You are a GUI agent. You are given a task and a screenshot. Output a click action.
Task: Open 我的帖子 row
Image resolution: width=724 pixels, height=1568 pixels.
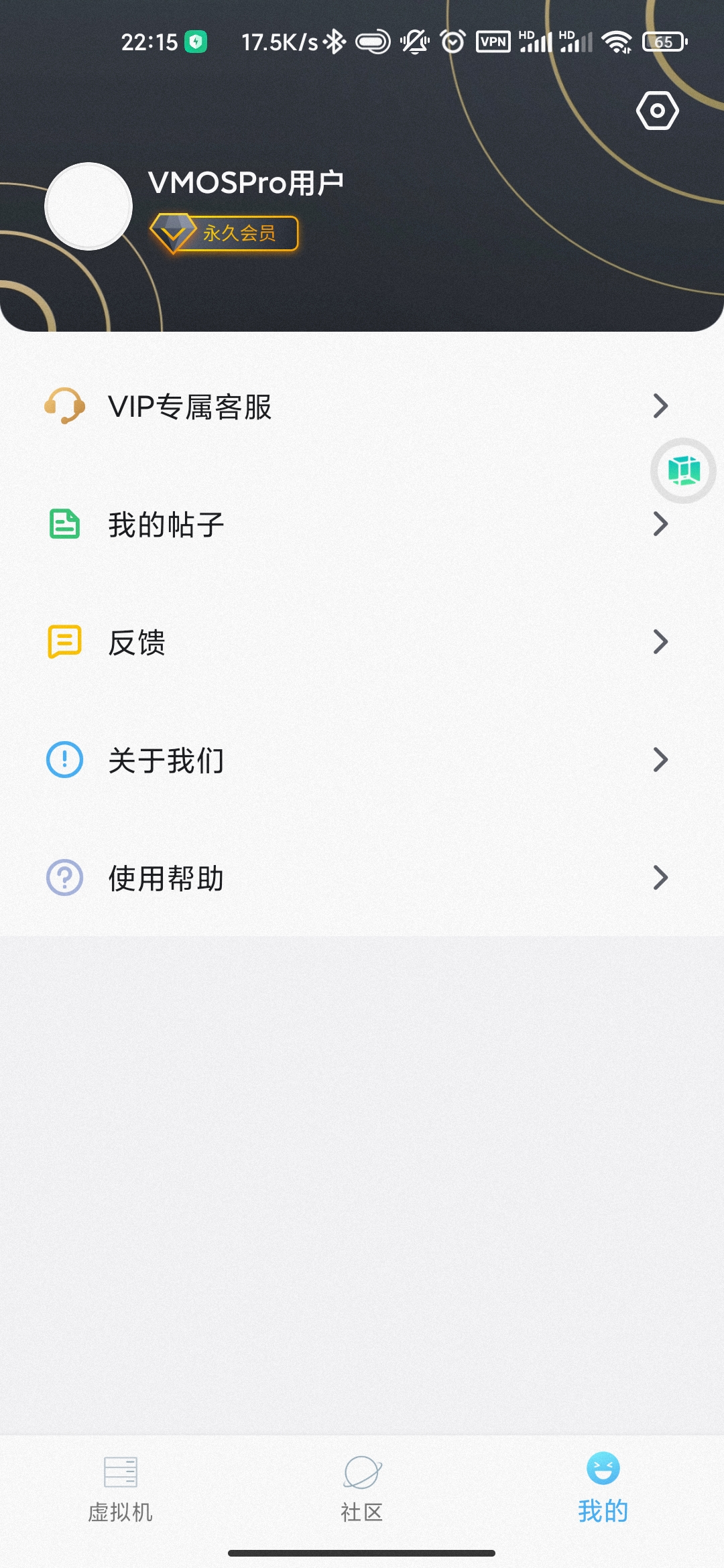click(362, 524)
